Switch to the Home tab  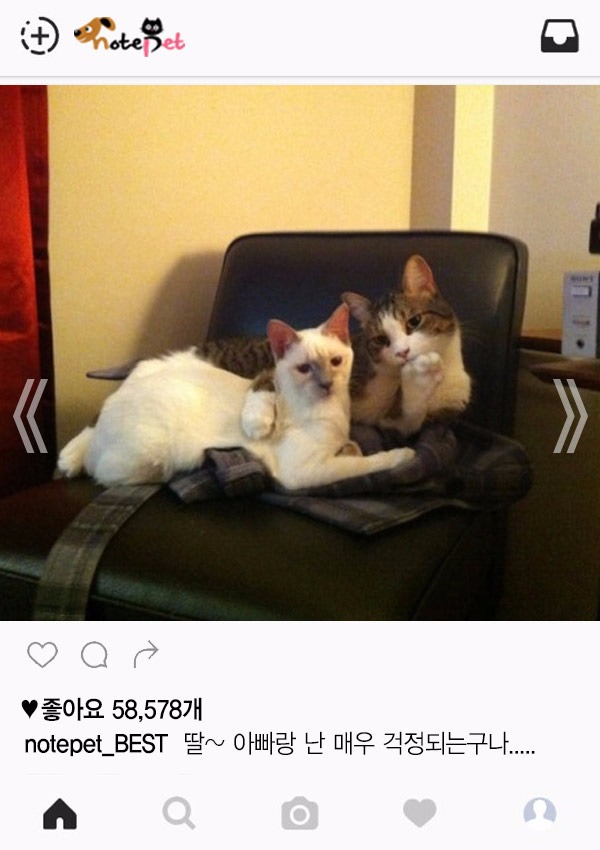click(x=60, y=814)
